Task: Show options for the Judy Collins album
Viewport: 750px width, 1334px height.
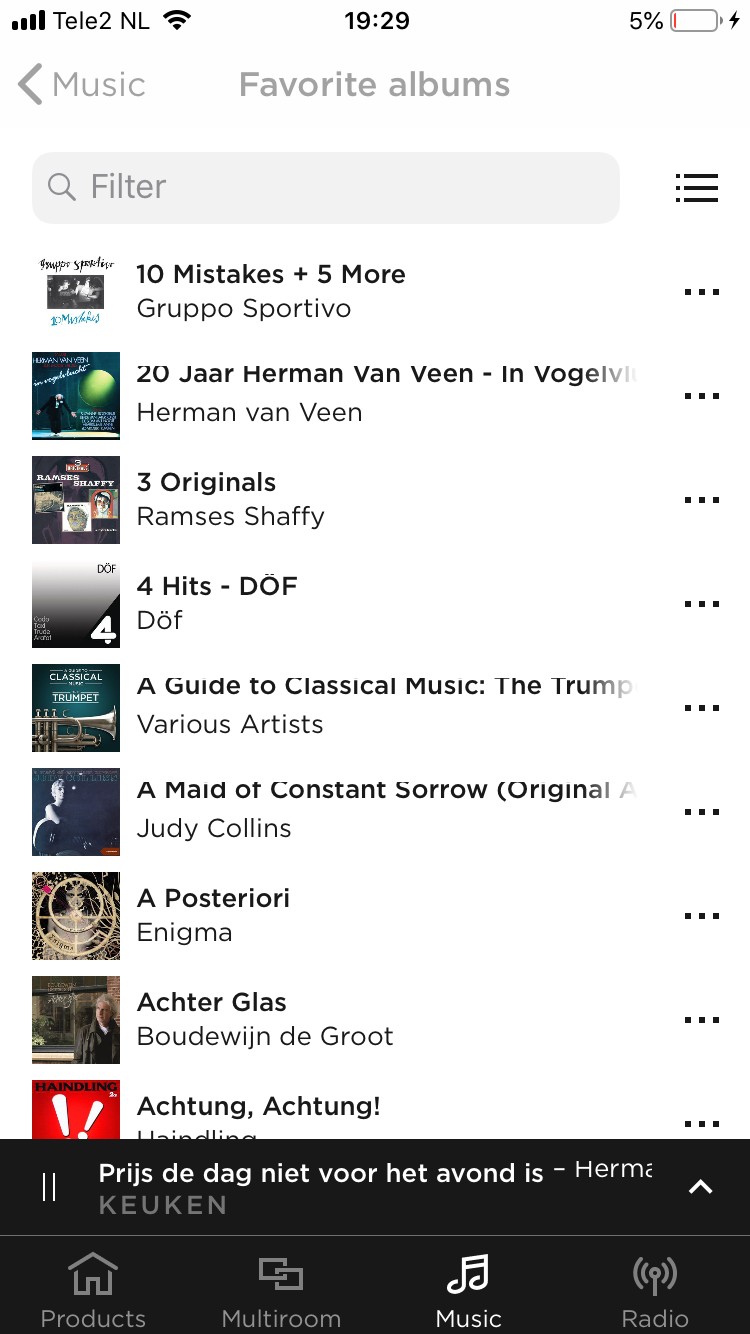Action: tap(701, 812)
